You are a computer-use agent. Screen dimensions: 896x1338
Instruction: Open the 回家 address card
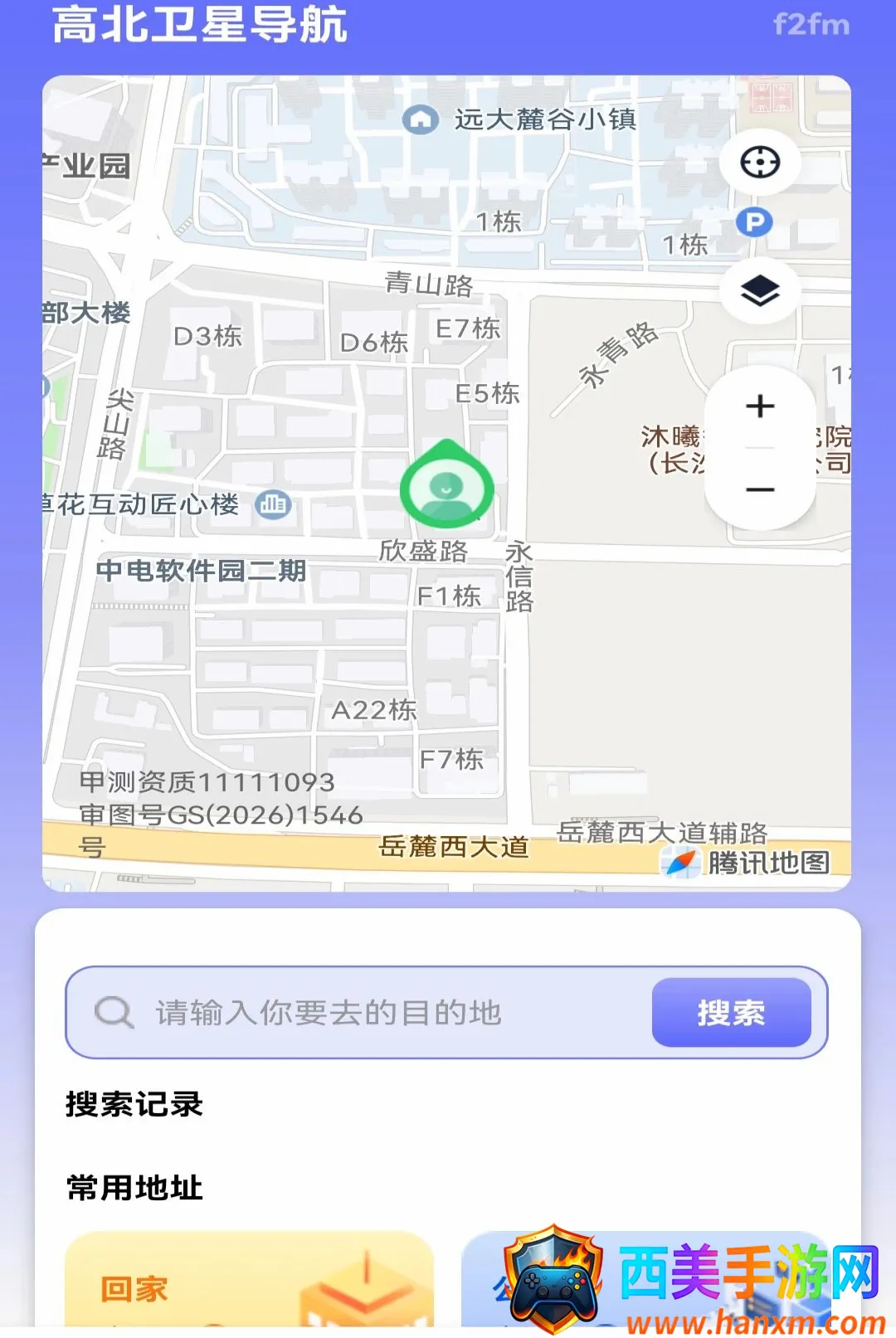coord(249,1280)
